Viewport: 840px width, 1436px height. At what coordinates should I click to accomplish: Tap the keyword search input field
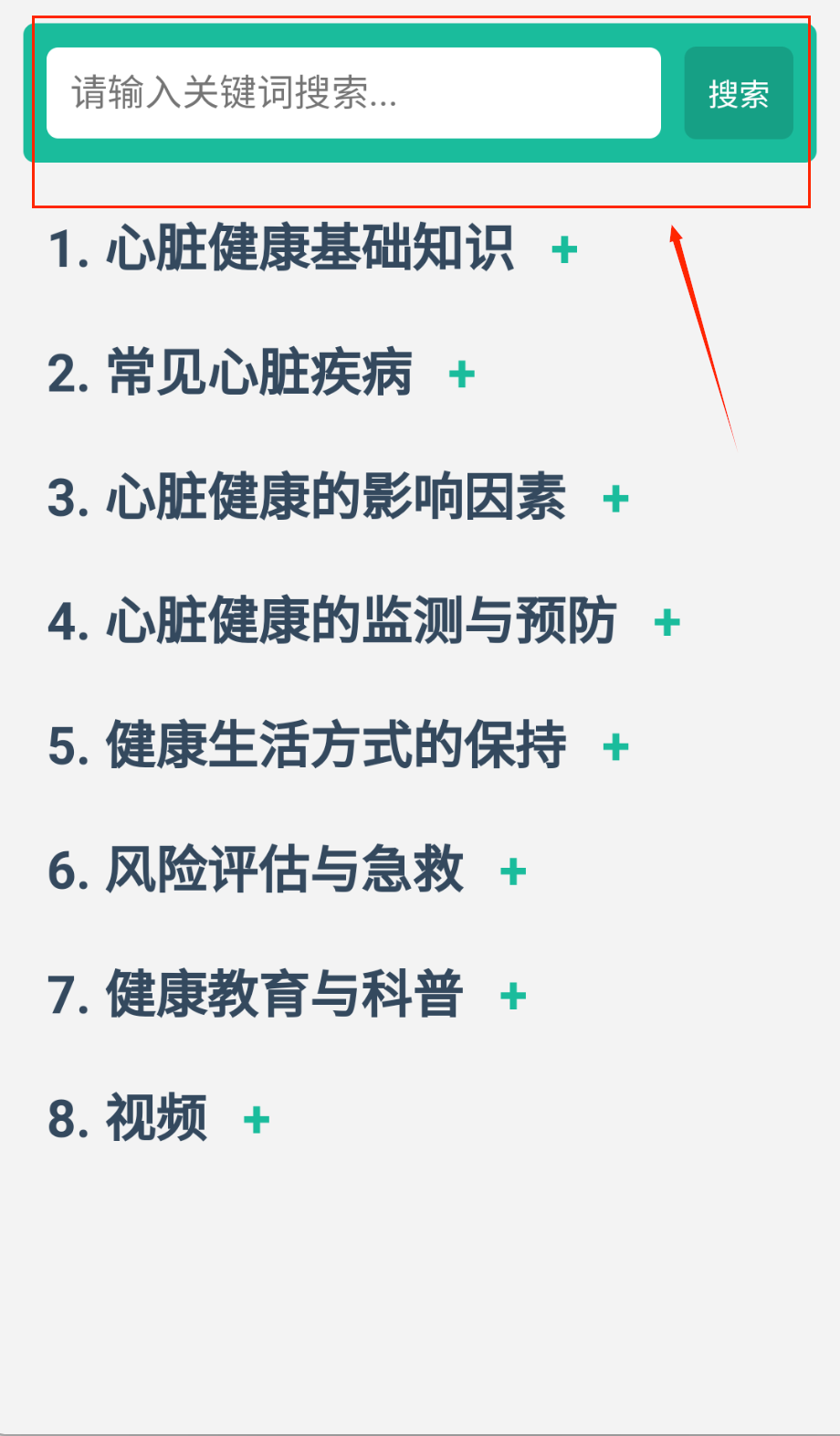click(353, 93)
